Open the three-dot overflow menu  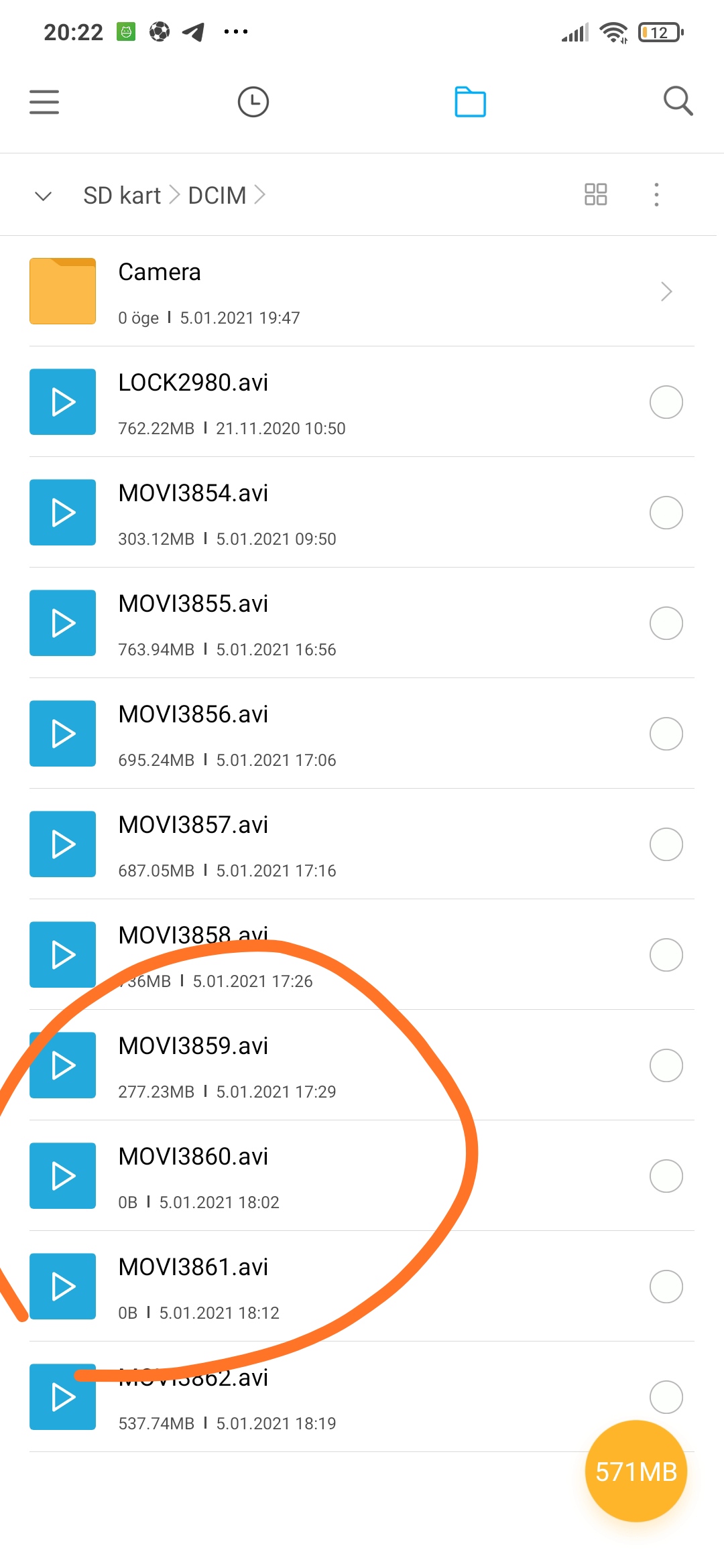[x=656, y=194]
